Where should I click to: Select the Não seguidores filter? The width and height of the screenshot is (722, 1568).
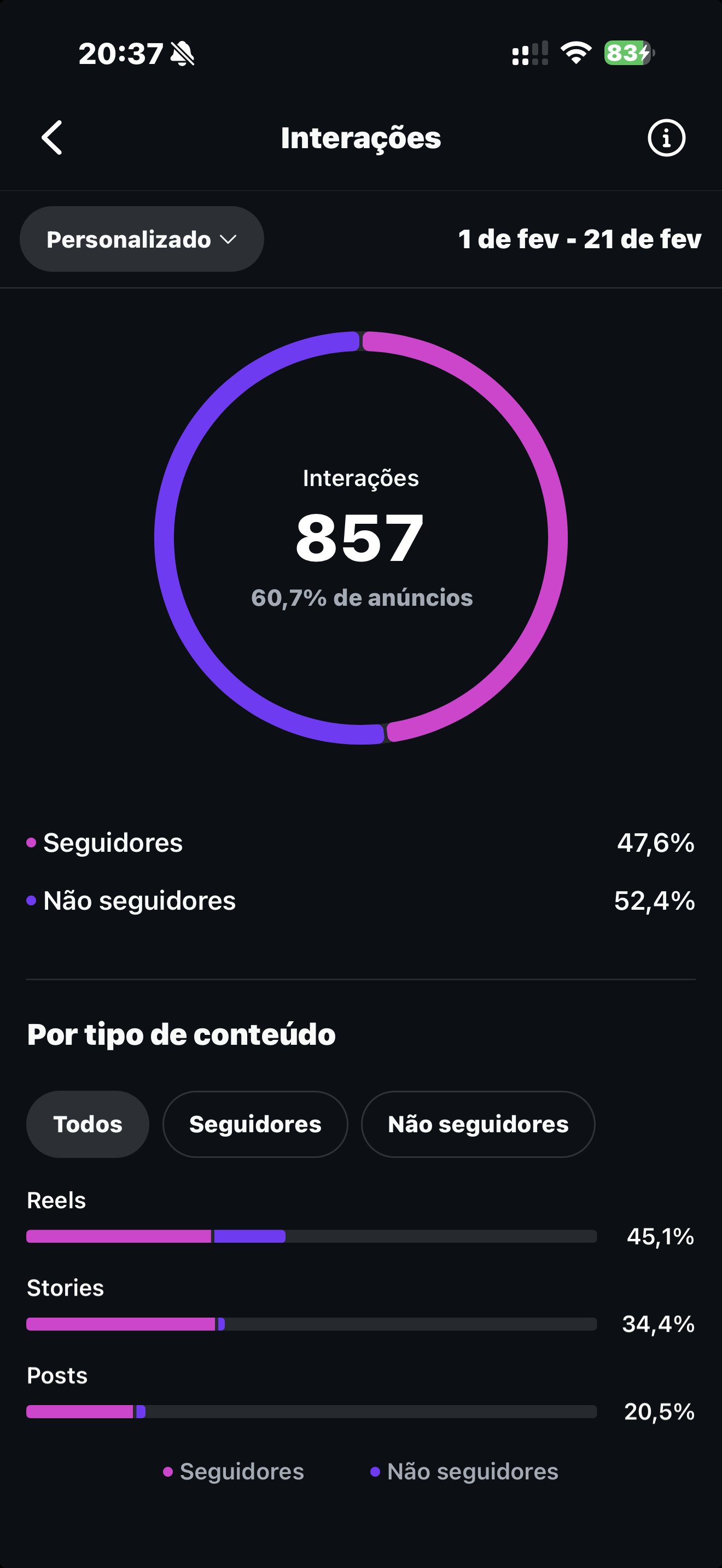[x=478, y=1124]
